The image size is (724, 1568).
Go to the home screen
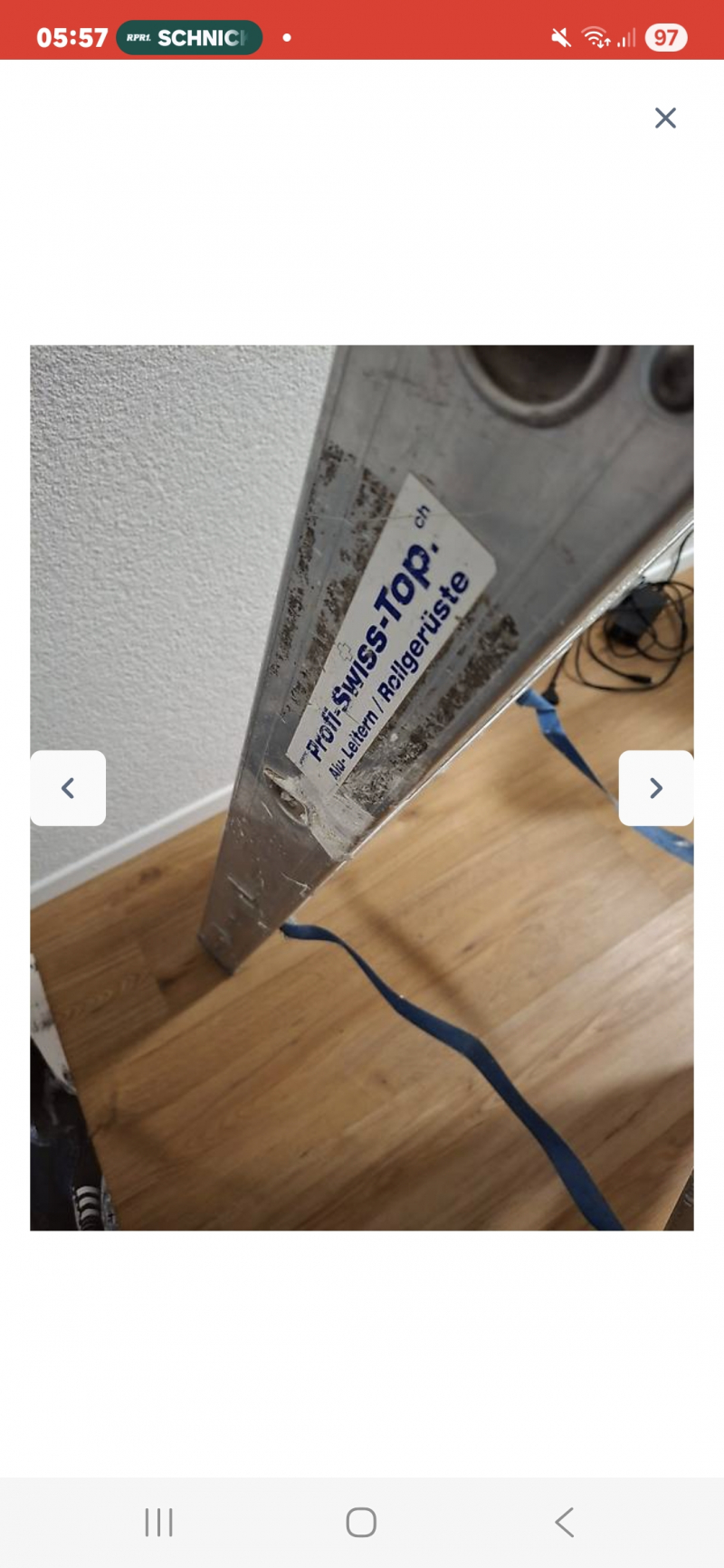coord(361,1522)
